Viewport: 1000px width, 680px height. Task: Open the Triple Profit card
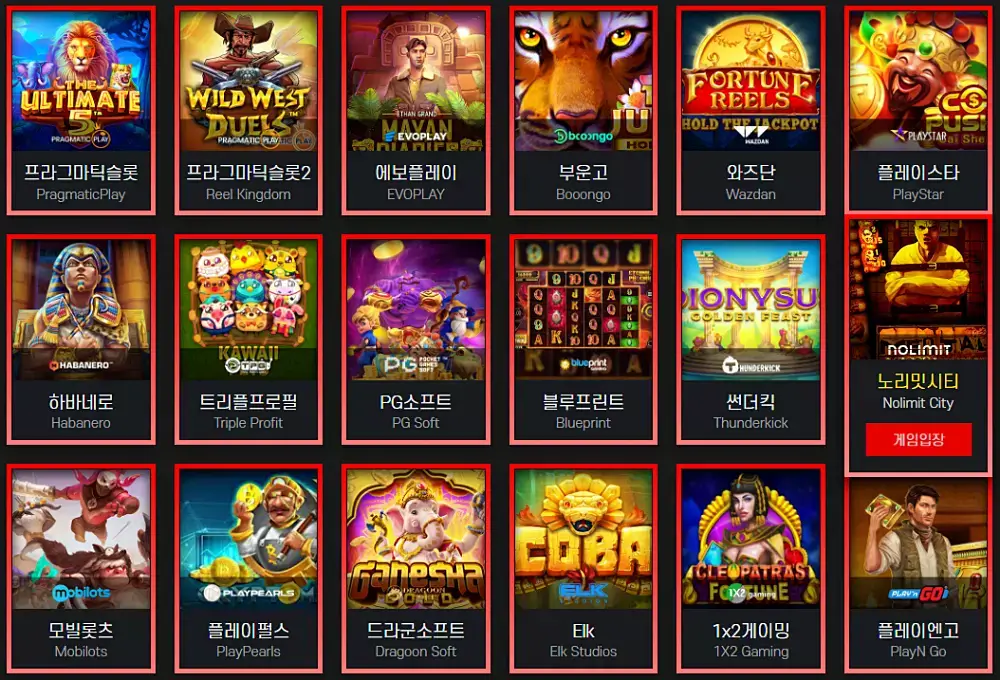tap(249, 340)
